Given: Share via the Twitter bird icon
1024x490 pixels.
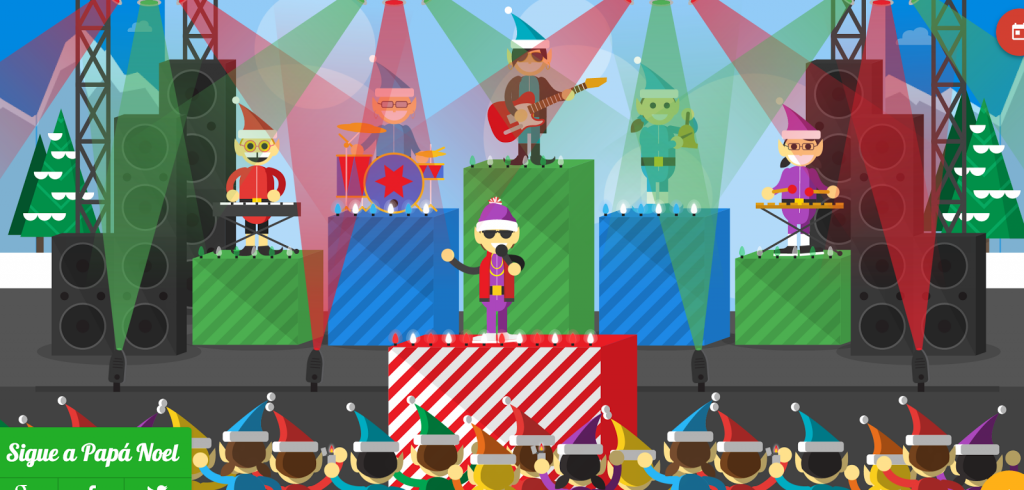Looking at the screenshot, I should tap(157, 486).
